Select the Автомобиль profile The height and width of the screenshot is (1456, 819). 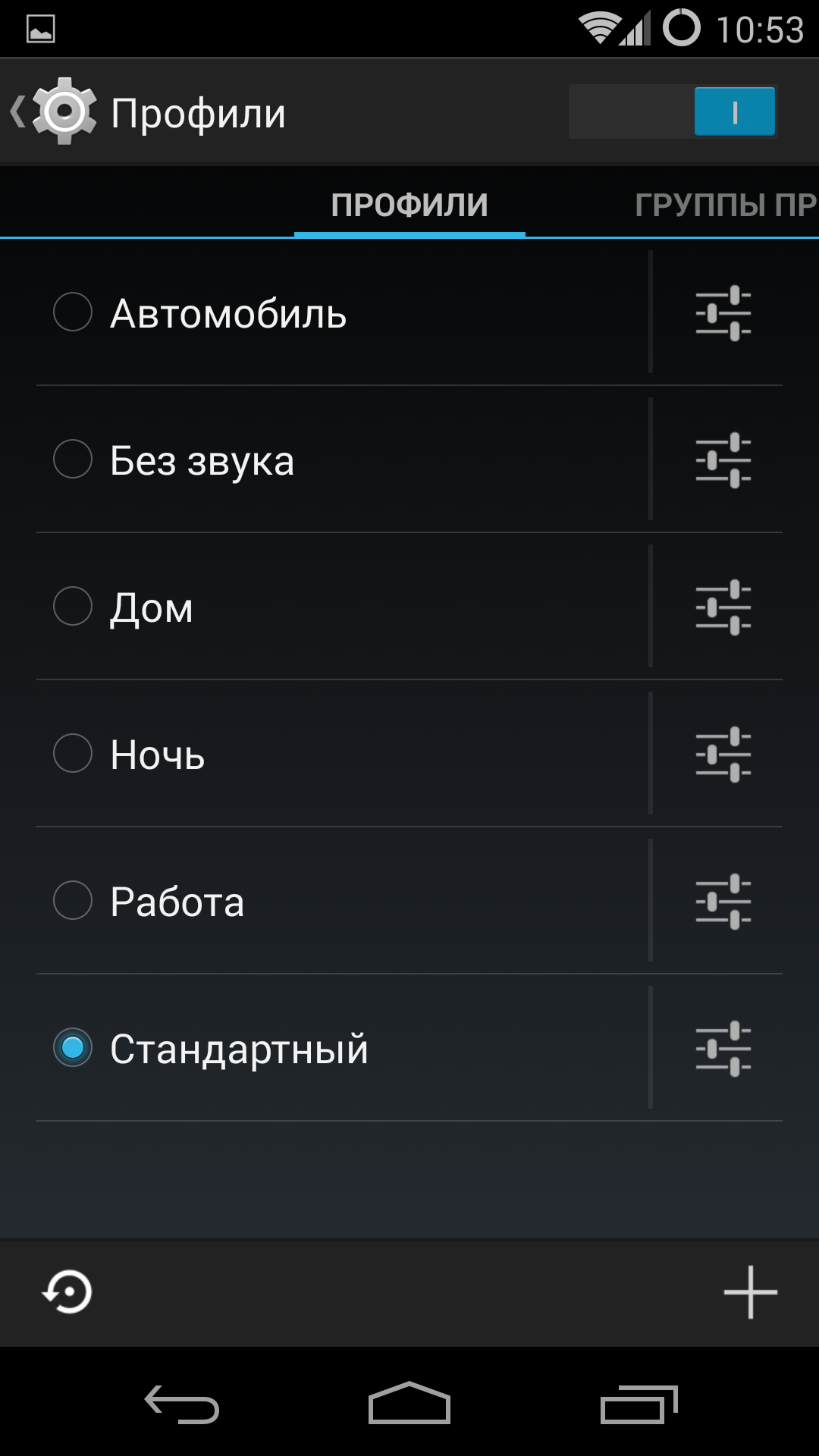pyautogui.click(x=227, y=312)
